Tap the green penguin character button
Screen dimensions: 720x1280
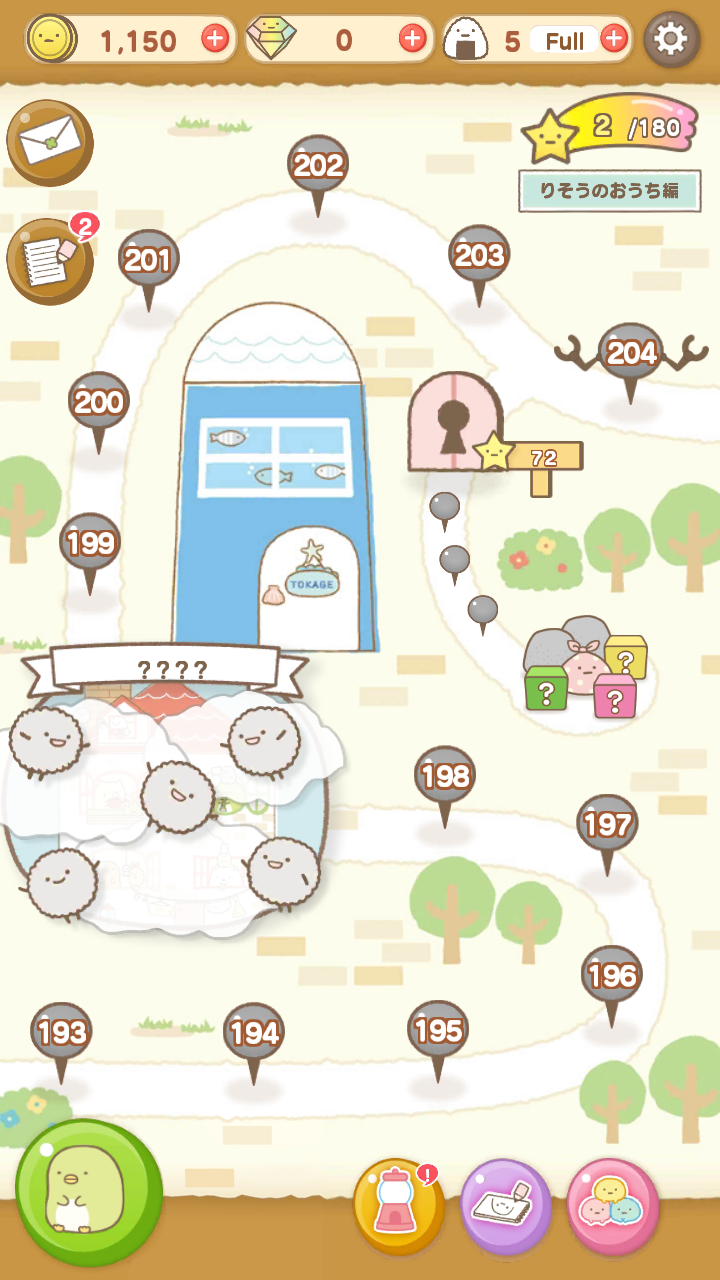coord(89,1192)
